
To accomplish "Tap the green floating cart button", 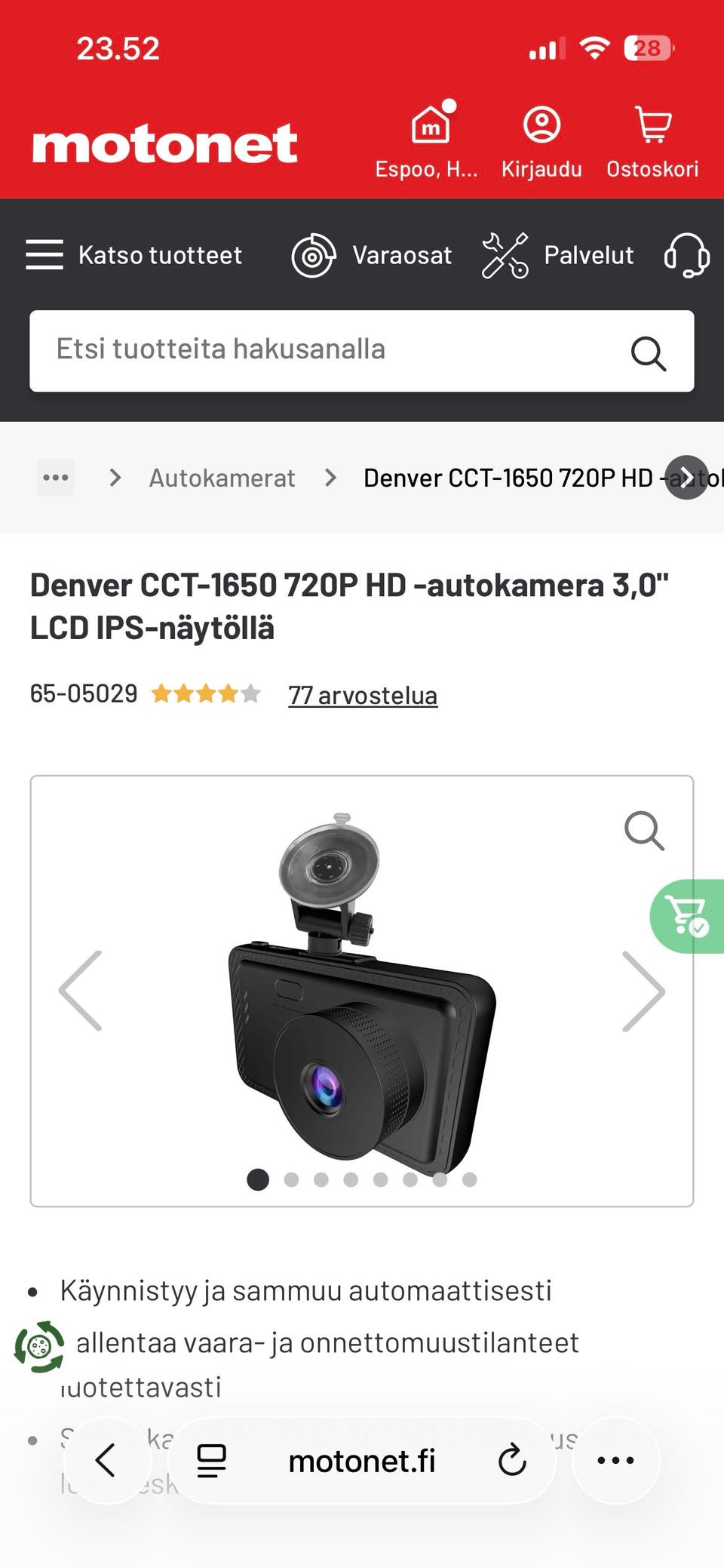I will [687, 916].
